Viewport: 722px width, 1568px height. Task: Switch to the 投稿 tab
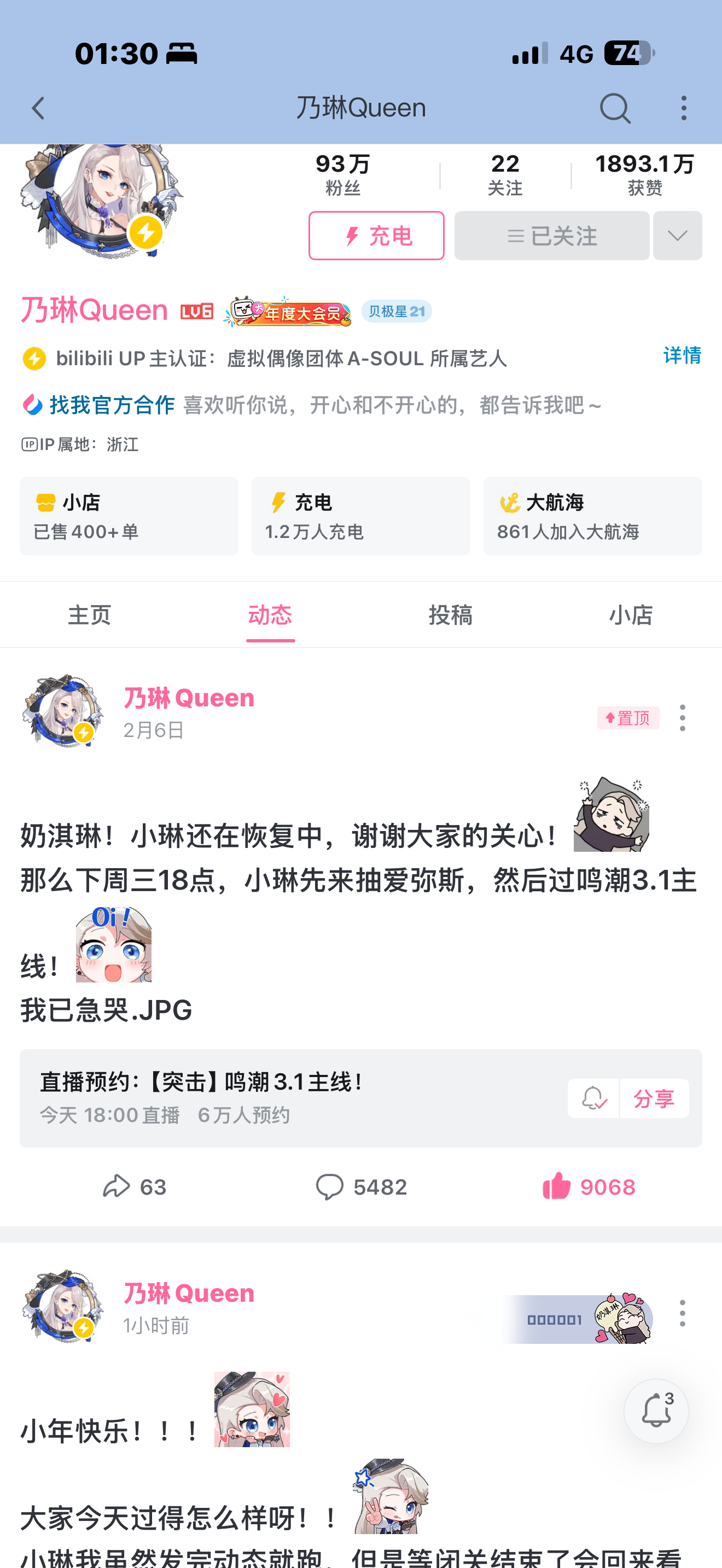[x=451, y=615]
